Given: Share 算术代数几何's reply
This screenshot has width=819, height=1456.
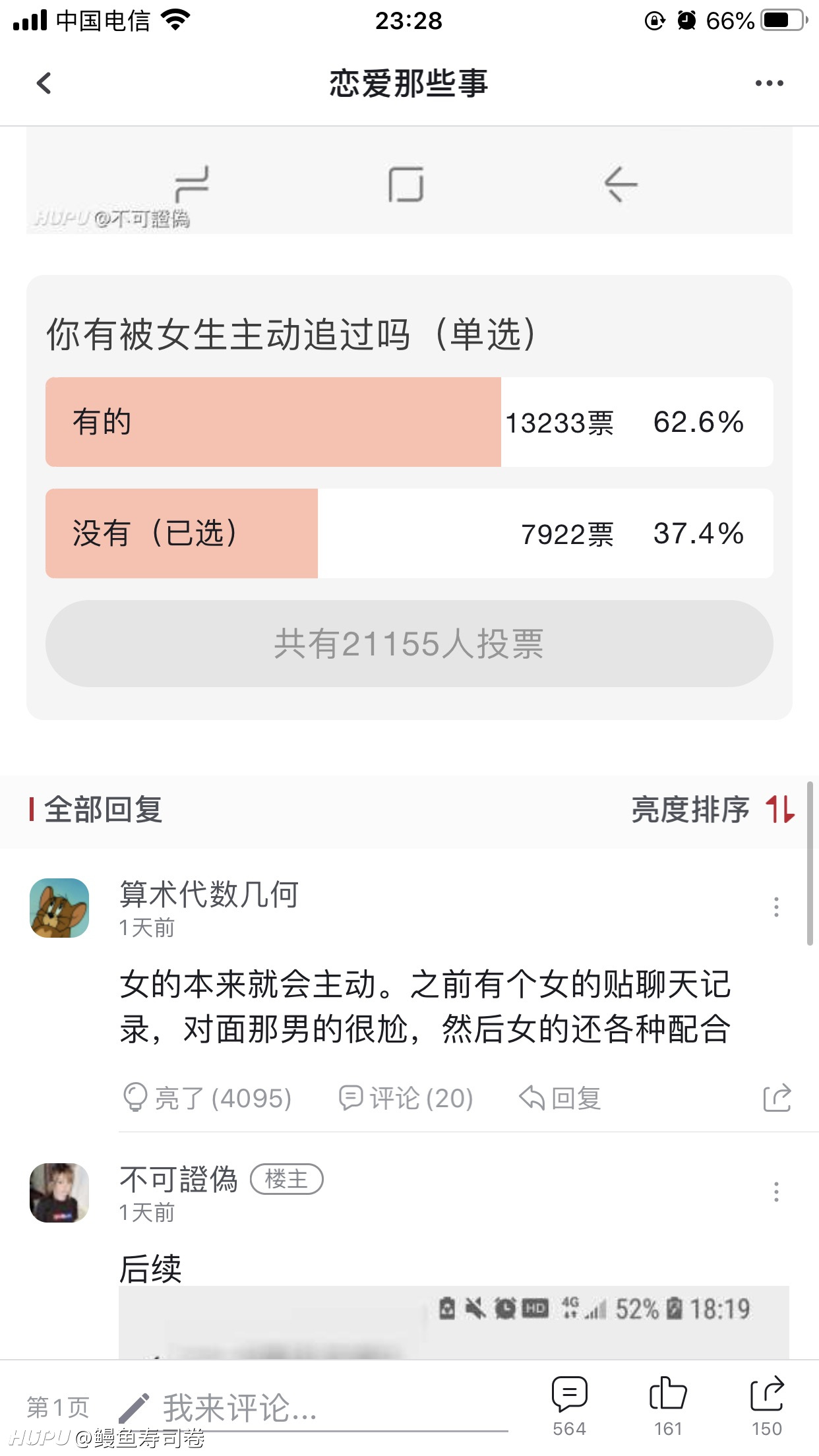Looking at the screenshot, I should 777,1099.
